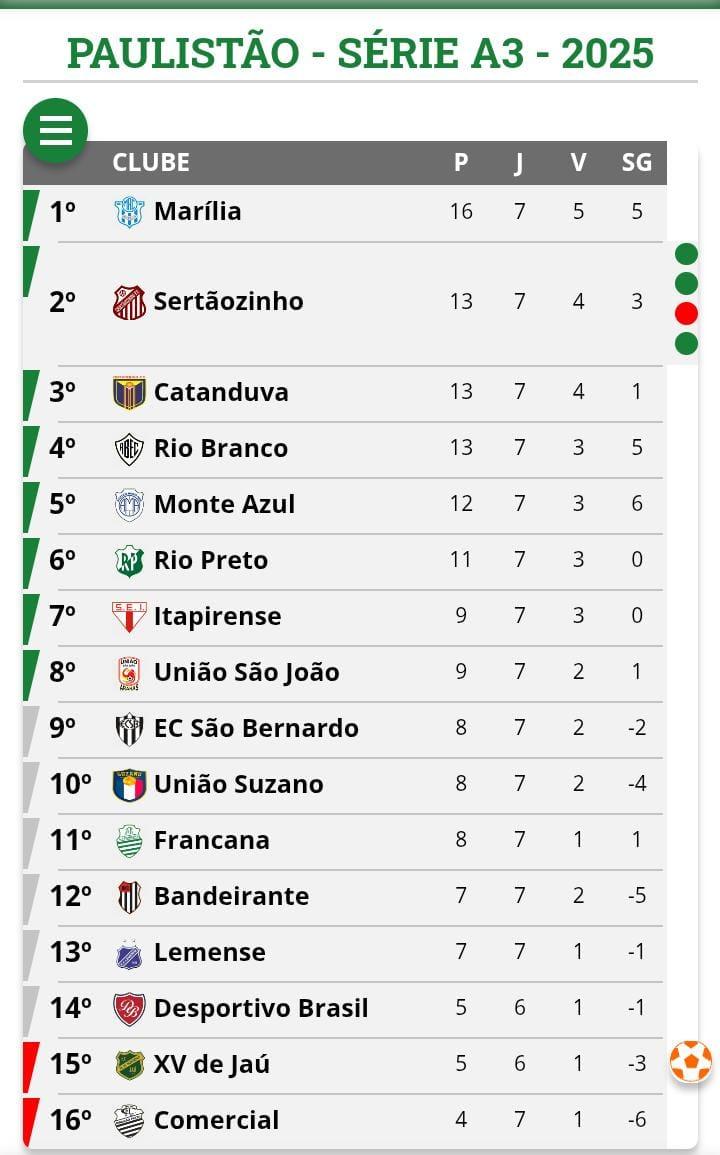Expand EC São Bernardo row
This screenshot has height=1155, width=720.
tap(345, 729)
